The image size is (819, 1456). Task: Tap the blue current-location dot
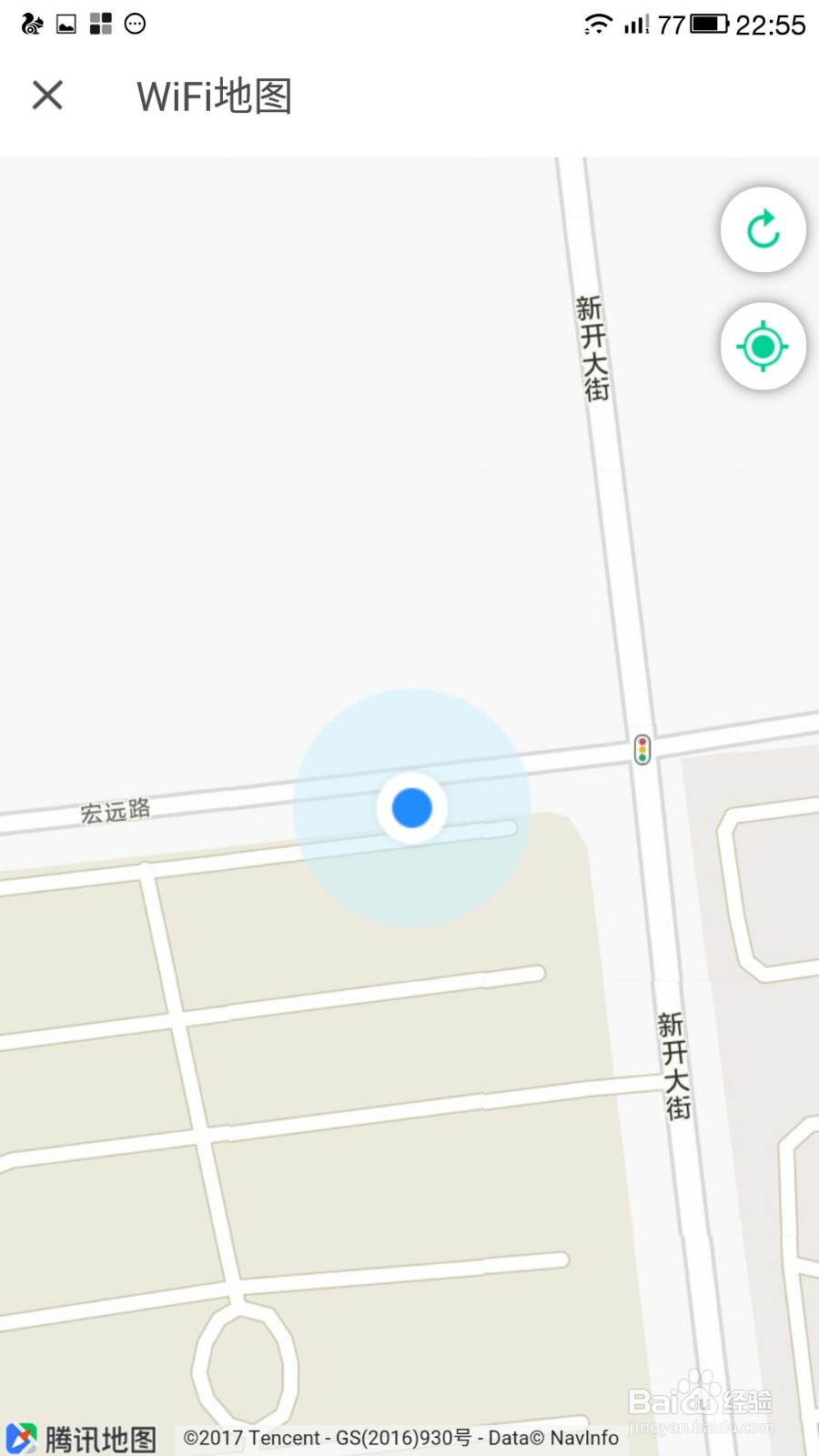pos(411,807)
